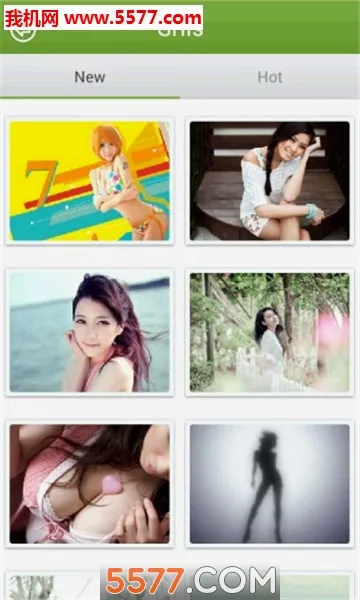Open the pink heart lollipop wallpaper tile

click(x=90, y=484)
